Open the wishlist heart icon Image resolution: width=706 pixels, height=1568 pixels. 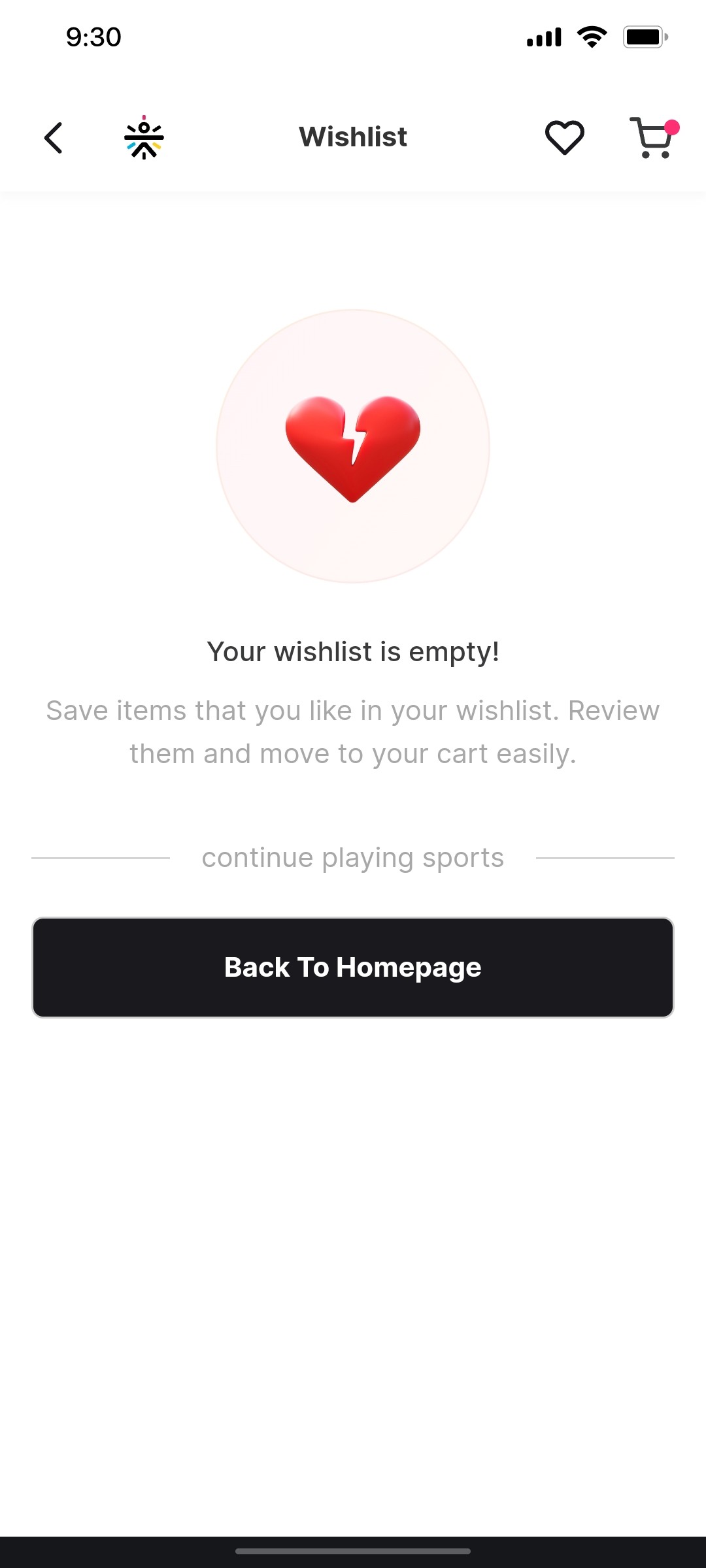[x=564, y=137]
